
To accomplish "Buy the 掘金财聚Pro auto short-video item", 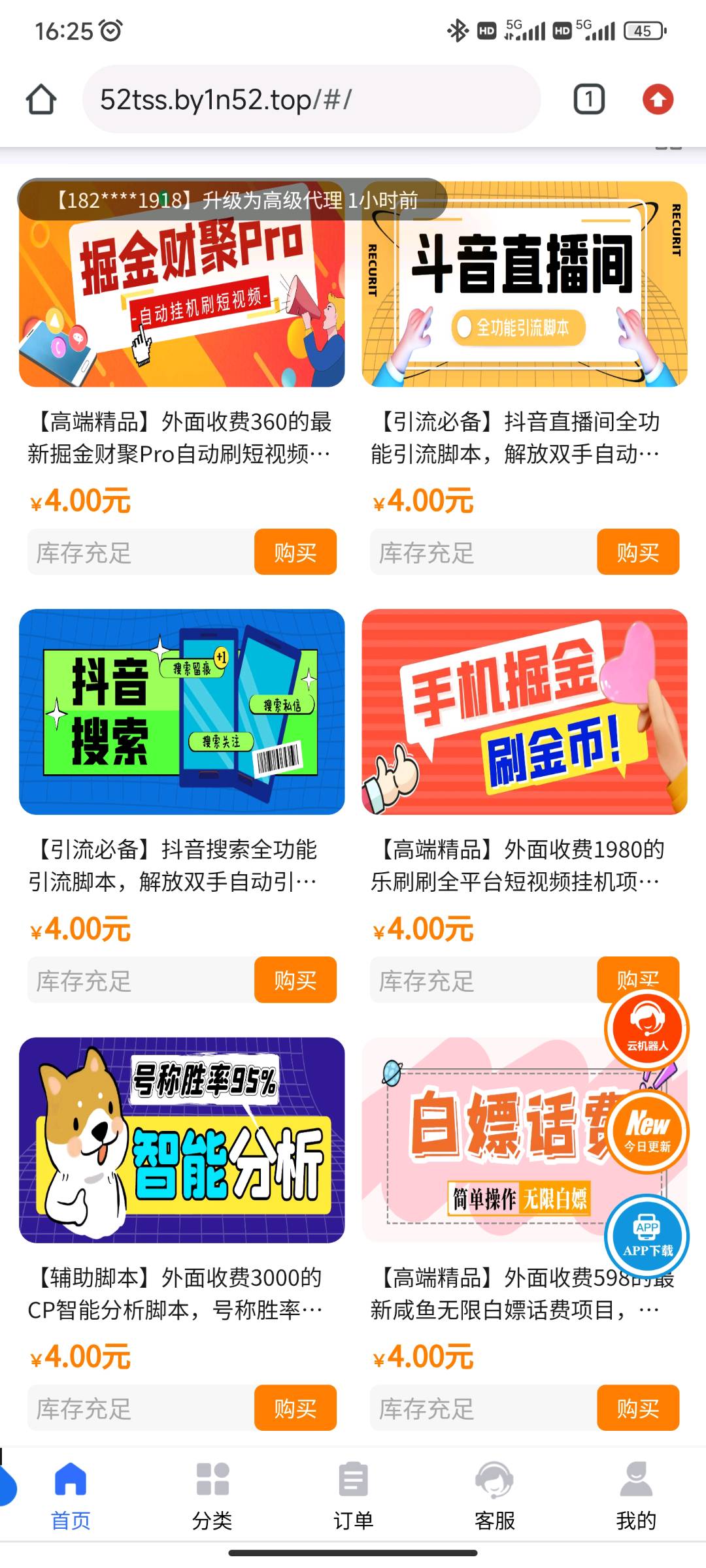I will point(295,552).
